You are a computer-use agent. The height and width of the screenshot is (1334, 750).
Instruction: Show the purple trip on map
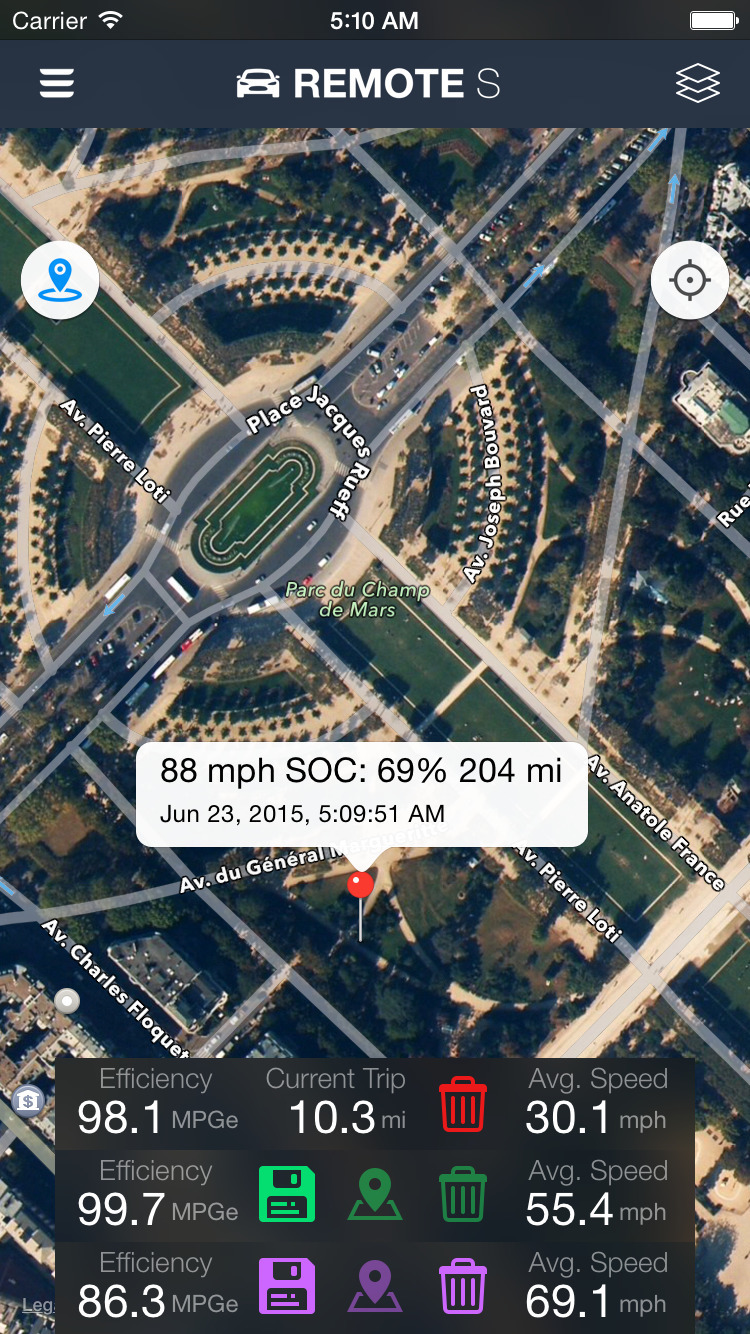click(x=375, y=1288)
